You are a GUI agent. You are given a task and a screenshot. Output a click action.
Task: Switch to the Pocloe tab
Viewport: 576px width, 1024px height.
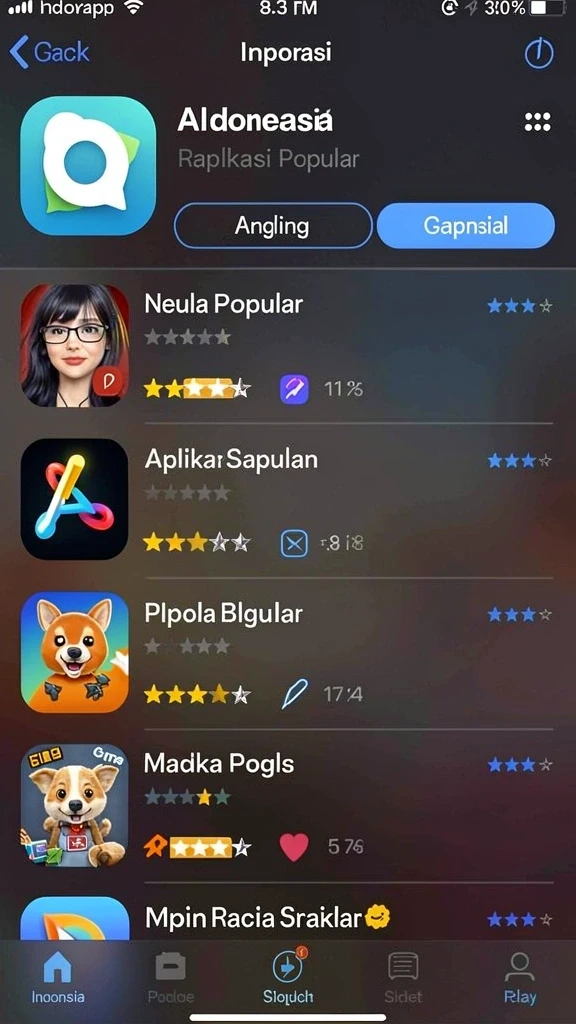coord(170,978)
